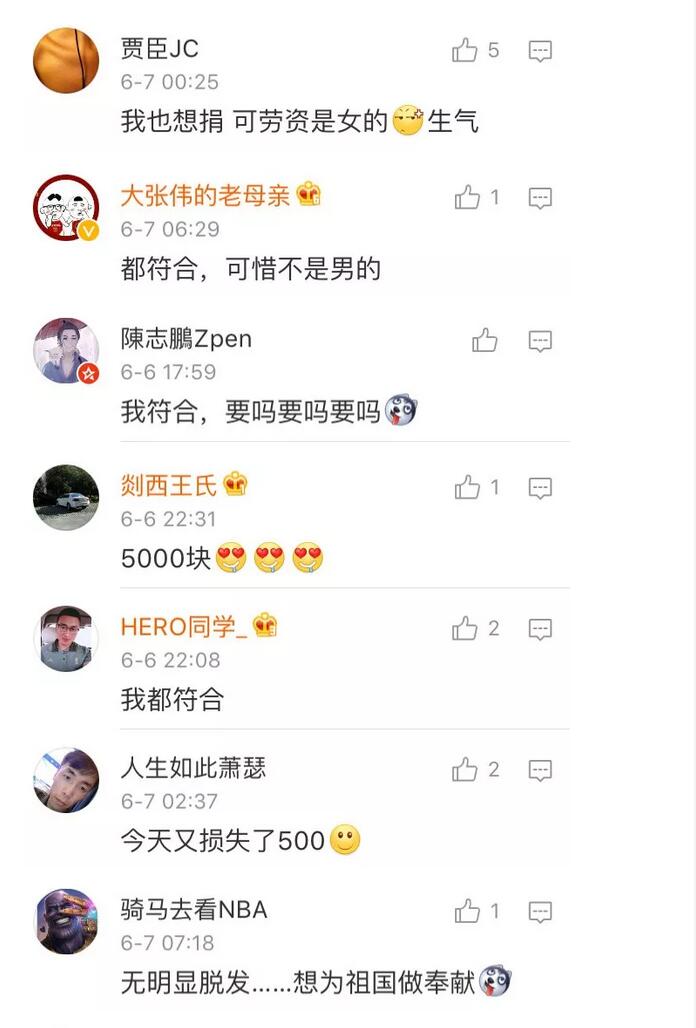Reply to 陳志鵬Zpen's comment

pyautogui.click(x=540, y=341)
